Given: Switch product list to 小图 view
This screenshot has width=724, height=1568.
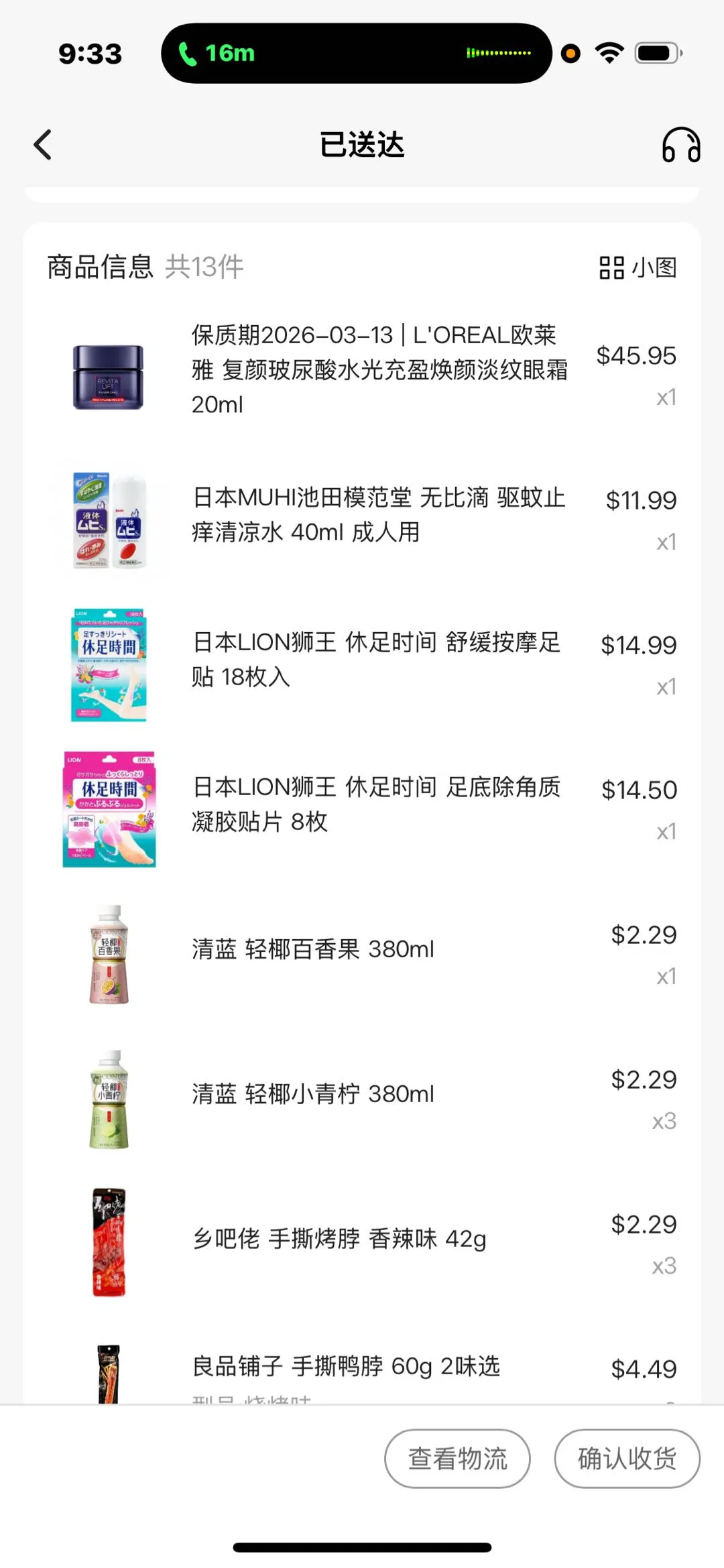Looking at the screenshot, I should point(638,267).
